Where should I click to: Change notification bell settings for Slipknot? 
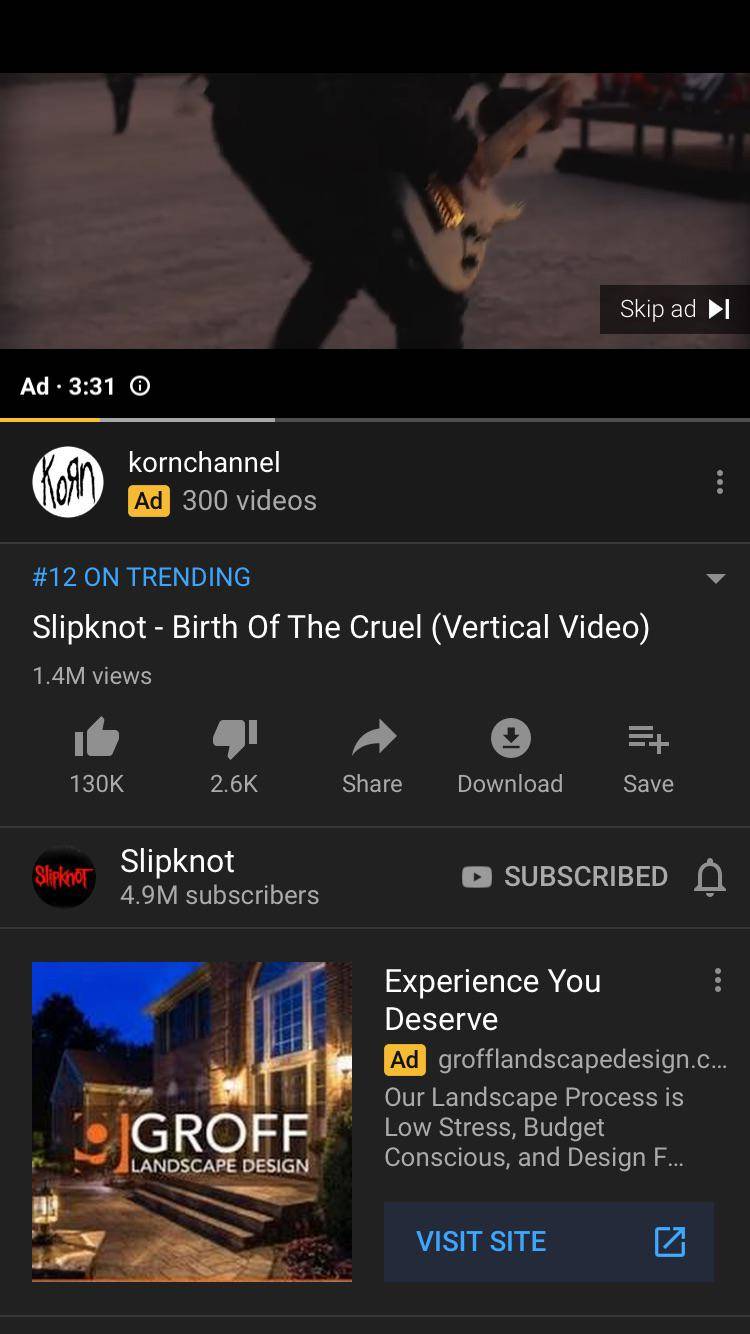(x=710, y=877)
